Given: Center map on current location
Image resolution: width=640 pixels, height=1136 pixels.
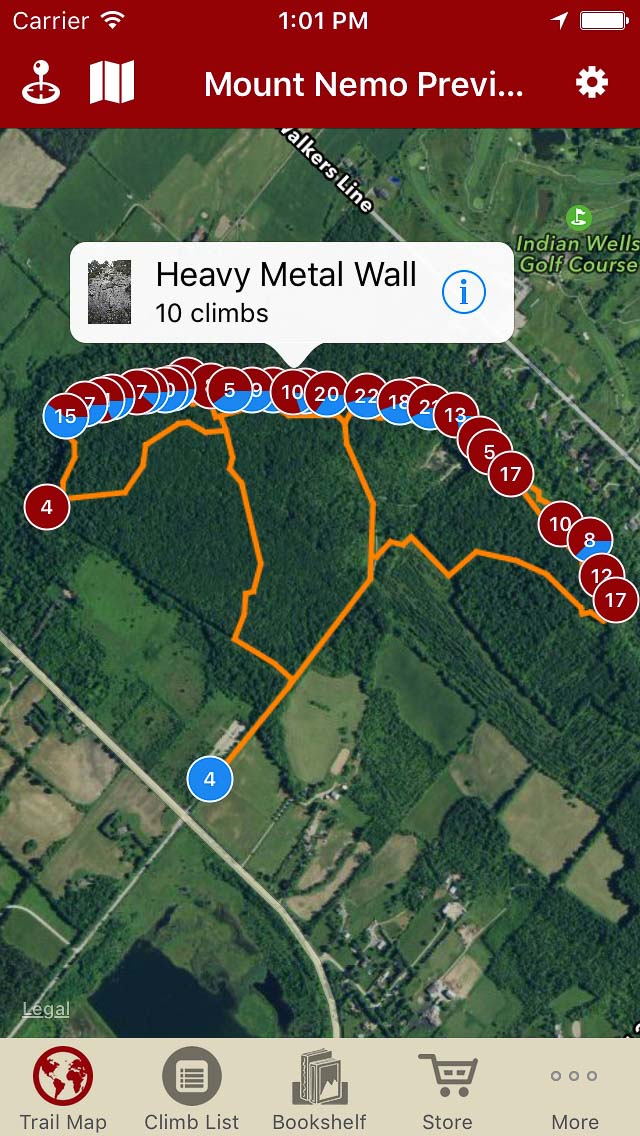Looking at the screenshot, I should coord(41,82).
